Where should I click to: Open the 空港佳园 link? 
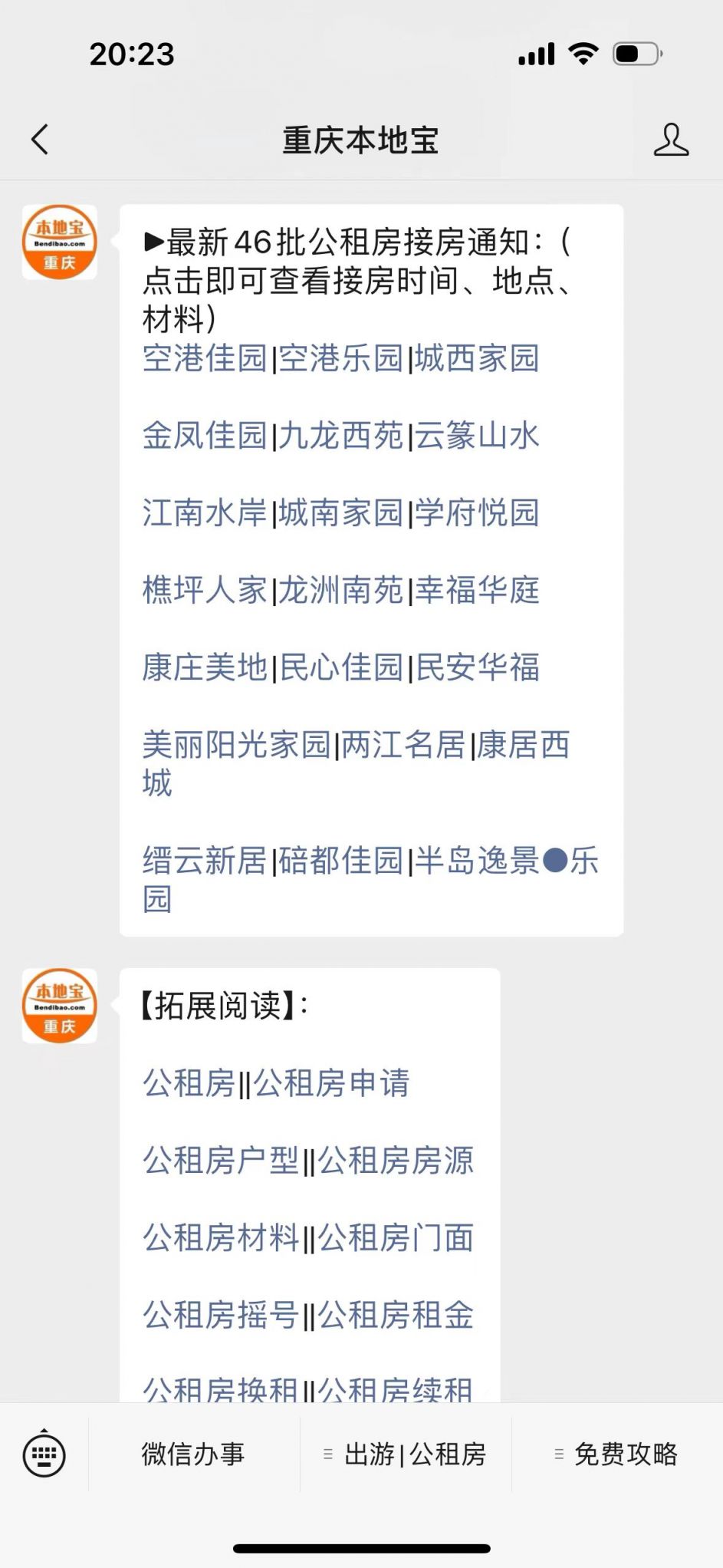205,358
